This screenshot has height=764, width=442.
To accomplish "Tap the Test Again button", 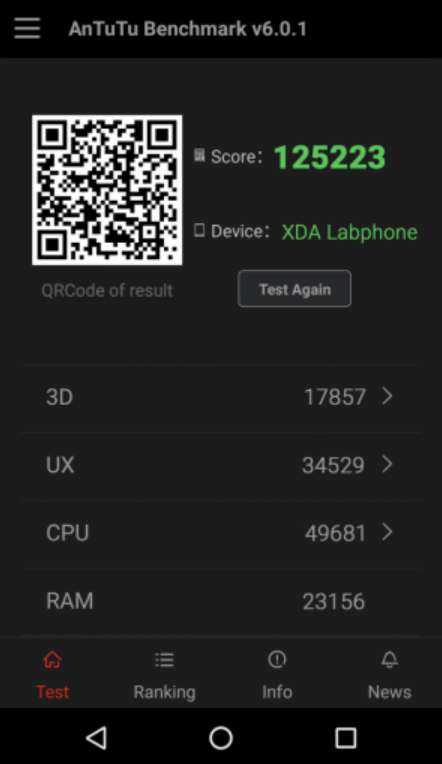I will click(x=294, y=289).
